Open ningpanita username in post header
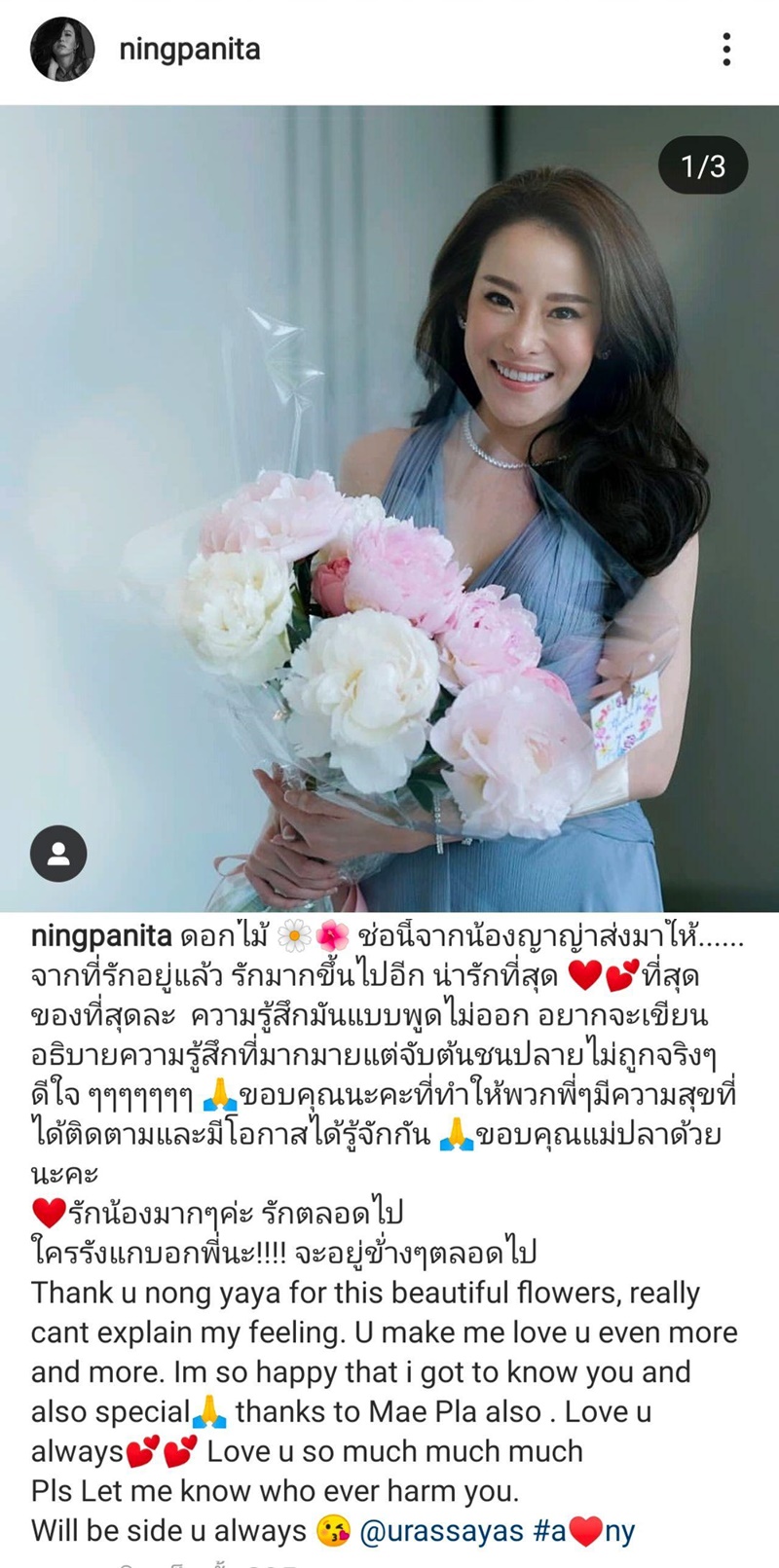 point(189,50)
